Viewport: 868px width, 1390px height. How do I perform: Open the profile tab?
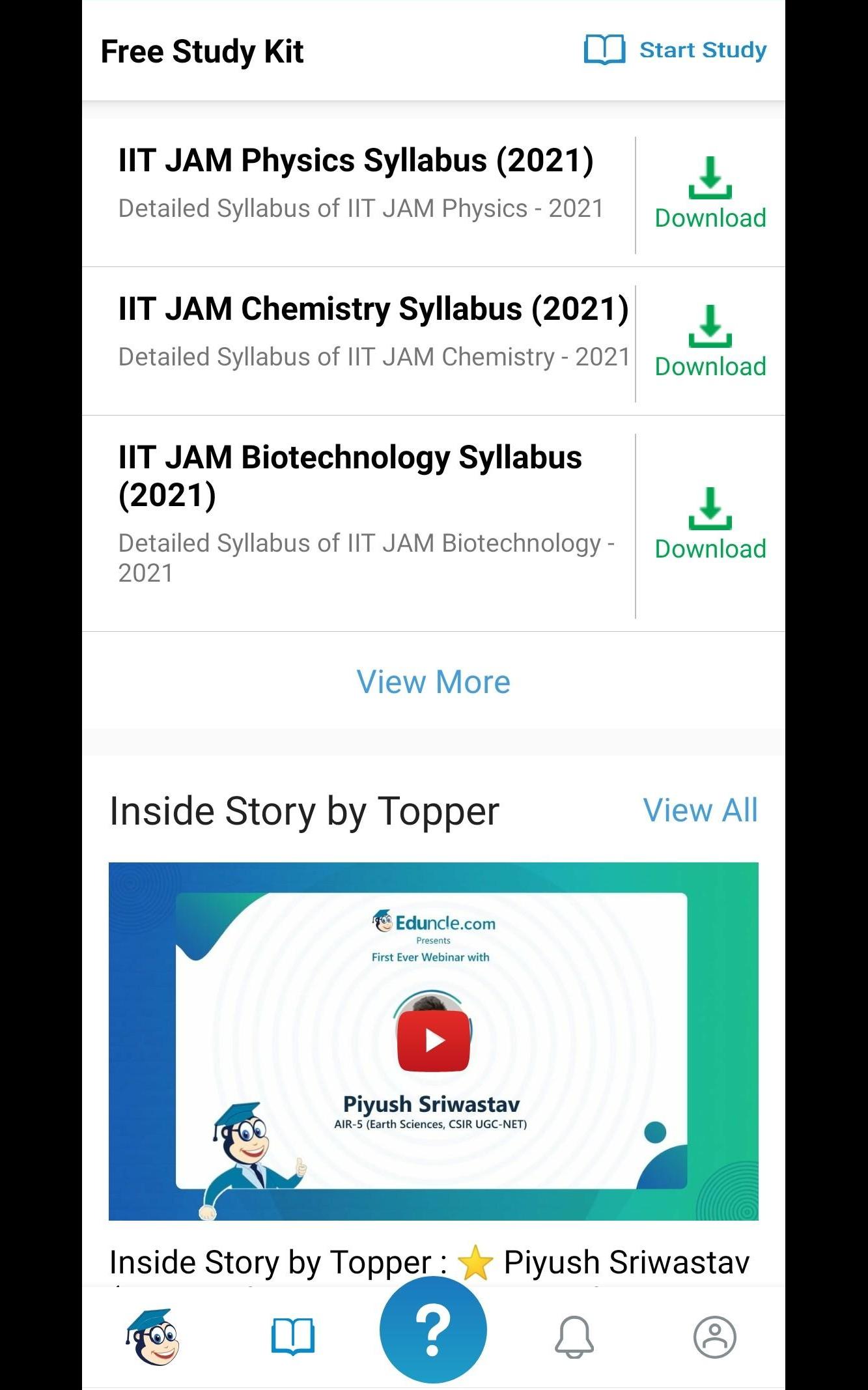coord(714,1337)
